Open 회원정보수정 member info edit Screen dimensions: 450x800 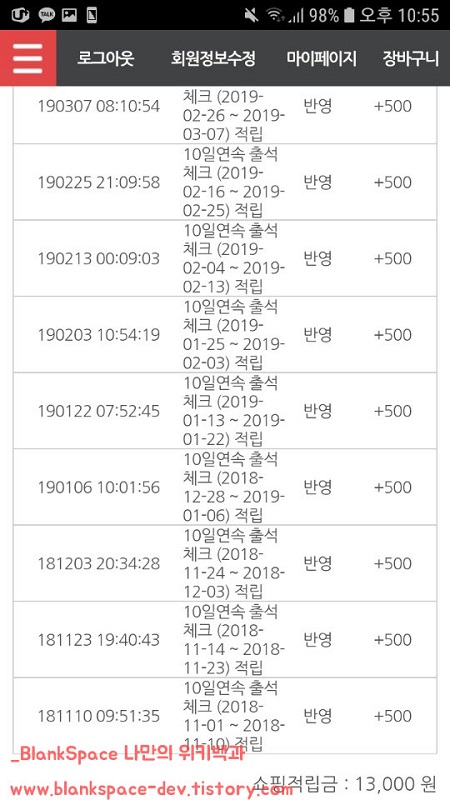pos(213,59)
